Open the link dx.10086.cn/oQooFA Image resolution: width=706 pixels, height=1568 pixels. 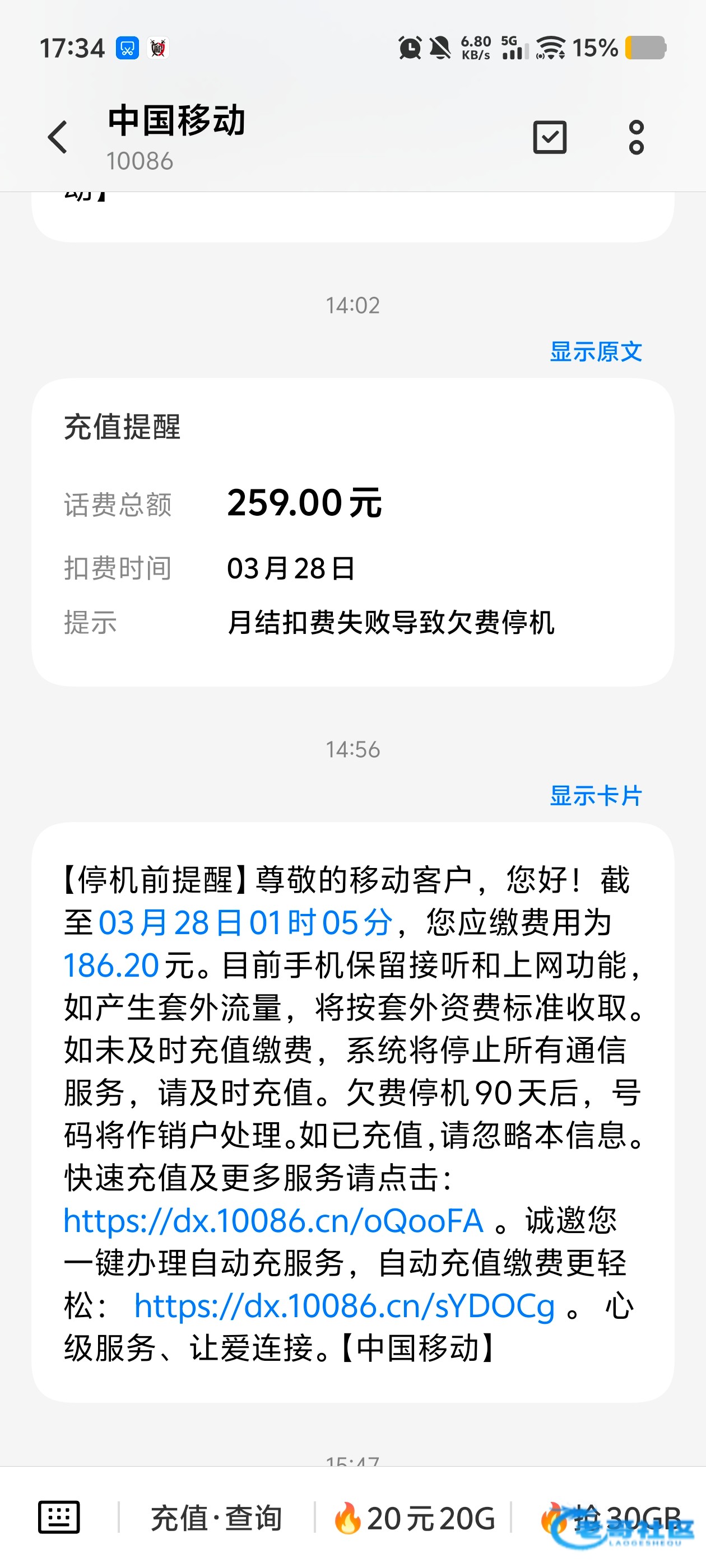[x=273, y=1221]
